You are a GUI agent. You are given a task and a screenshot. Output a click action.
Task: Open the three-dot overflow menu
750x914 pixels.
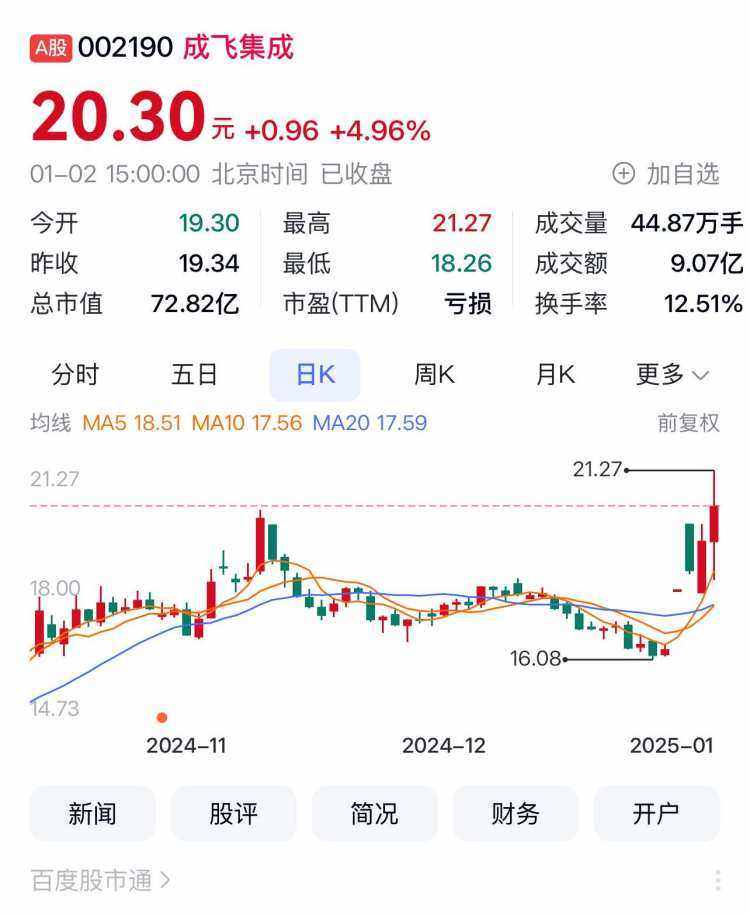[718, 880]
